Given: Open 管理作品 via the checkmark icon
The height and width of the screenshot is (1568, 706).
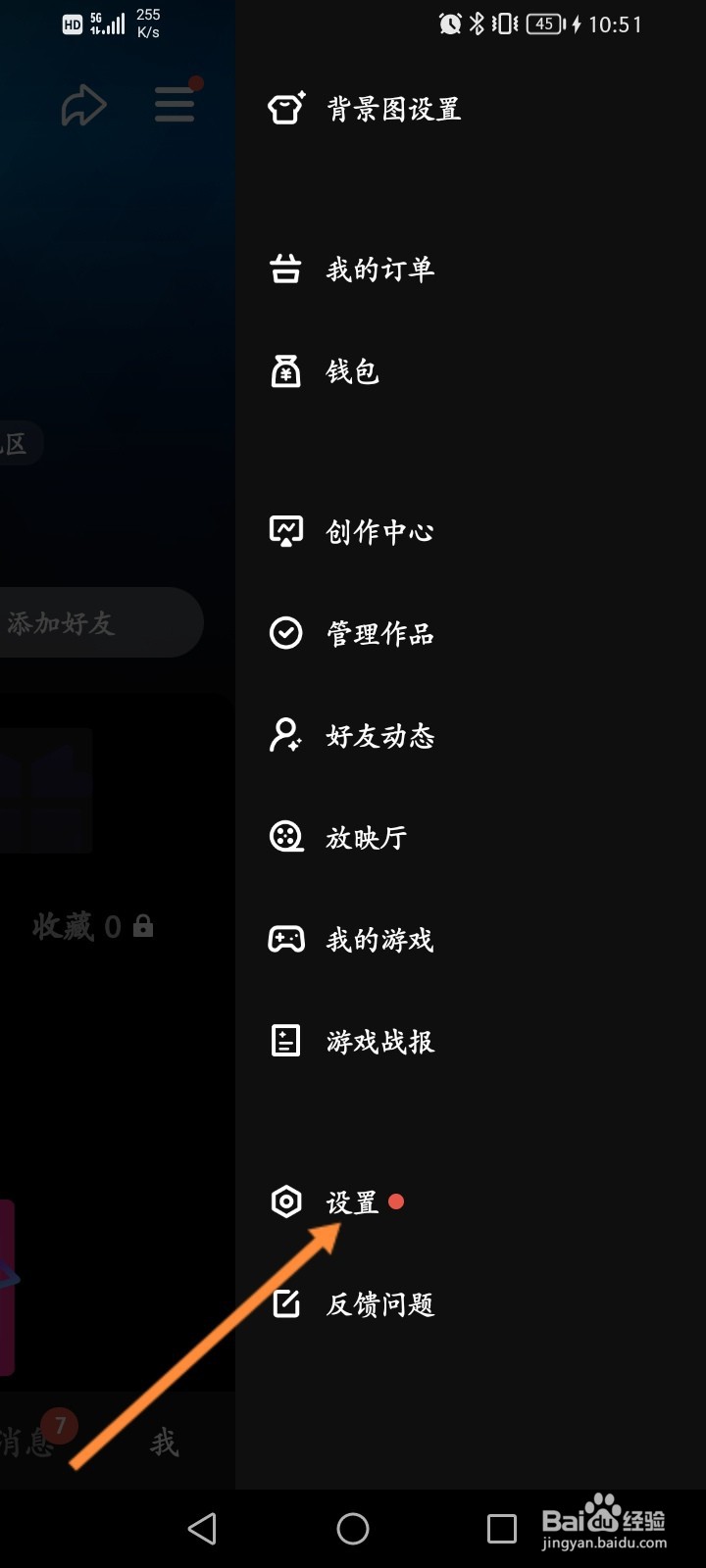Looking at the screenshot, I should tap(285, 633).
